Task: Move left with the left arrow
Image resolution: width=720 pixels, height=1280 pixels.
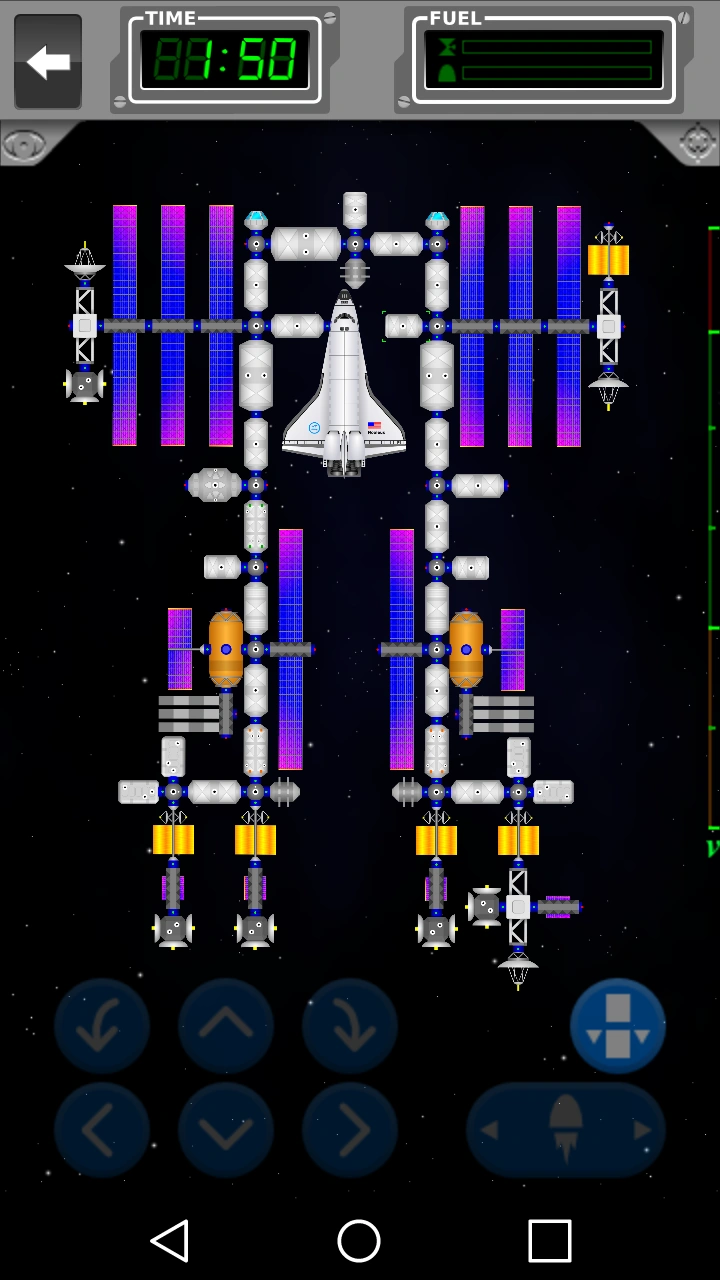Action: pos(102,1130)
